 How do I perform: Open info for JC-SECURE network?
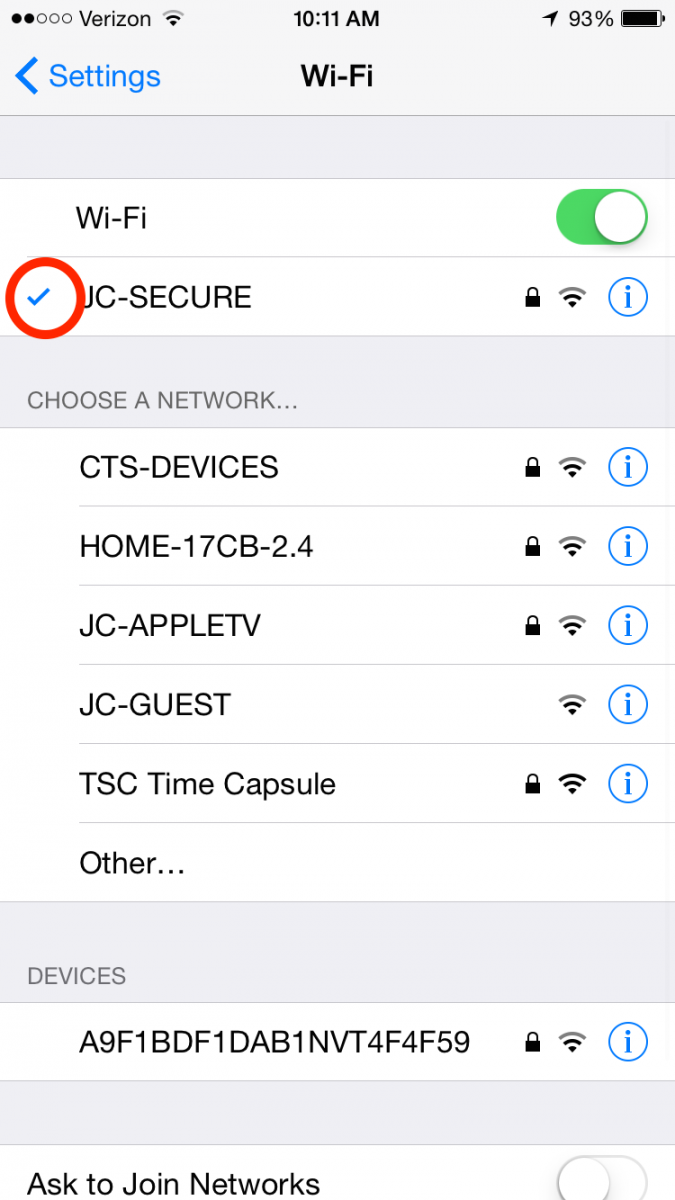point(628,297)
